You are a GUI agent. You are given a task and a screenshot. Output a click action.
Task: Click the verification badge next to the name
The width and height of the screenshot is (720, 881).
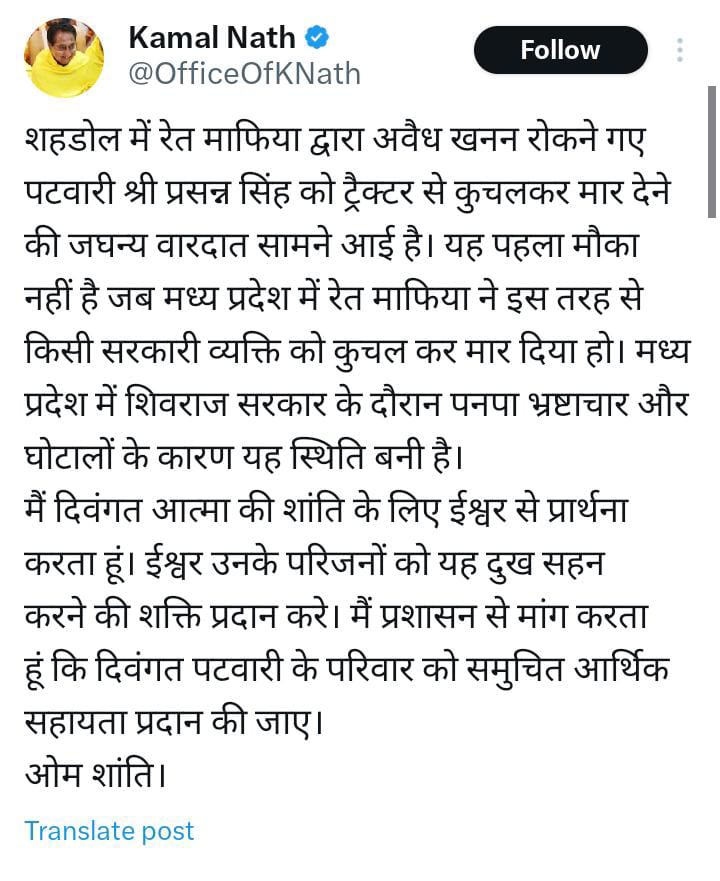point(314,38)
